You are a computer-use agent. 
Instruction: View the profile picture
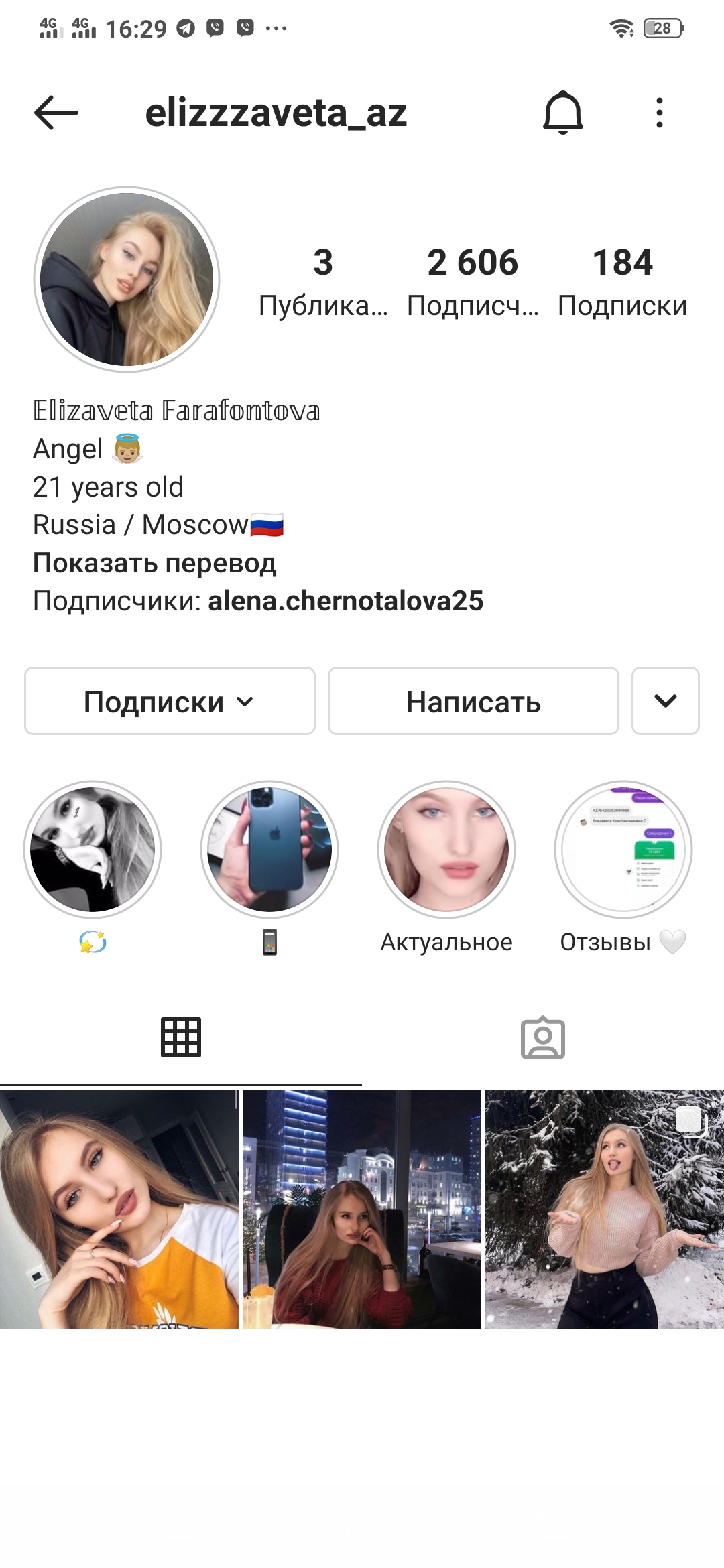[x=127, y=279]
